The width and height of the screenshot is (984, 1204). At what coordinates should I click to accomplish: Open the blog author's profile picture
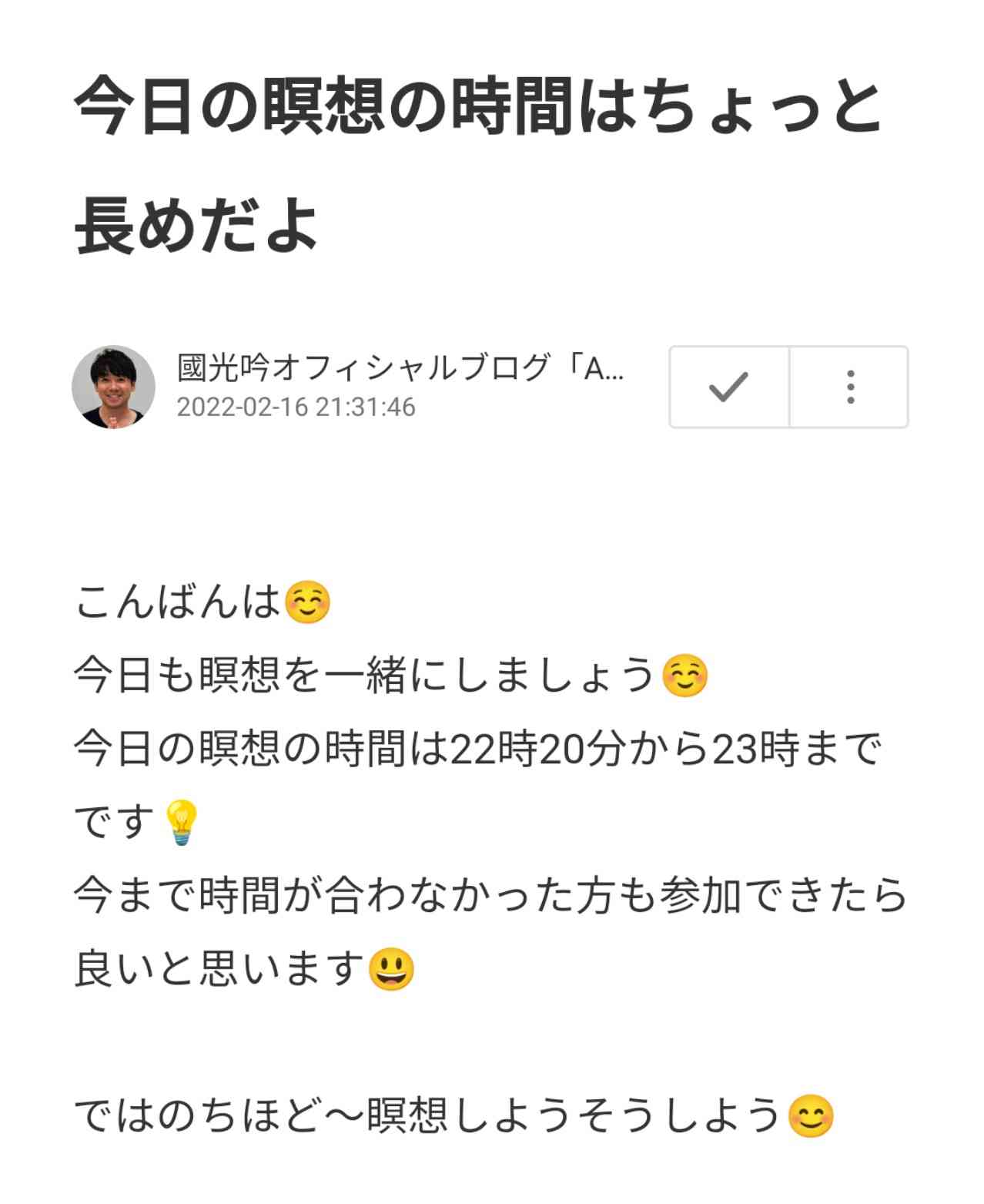coord(114,387)
